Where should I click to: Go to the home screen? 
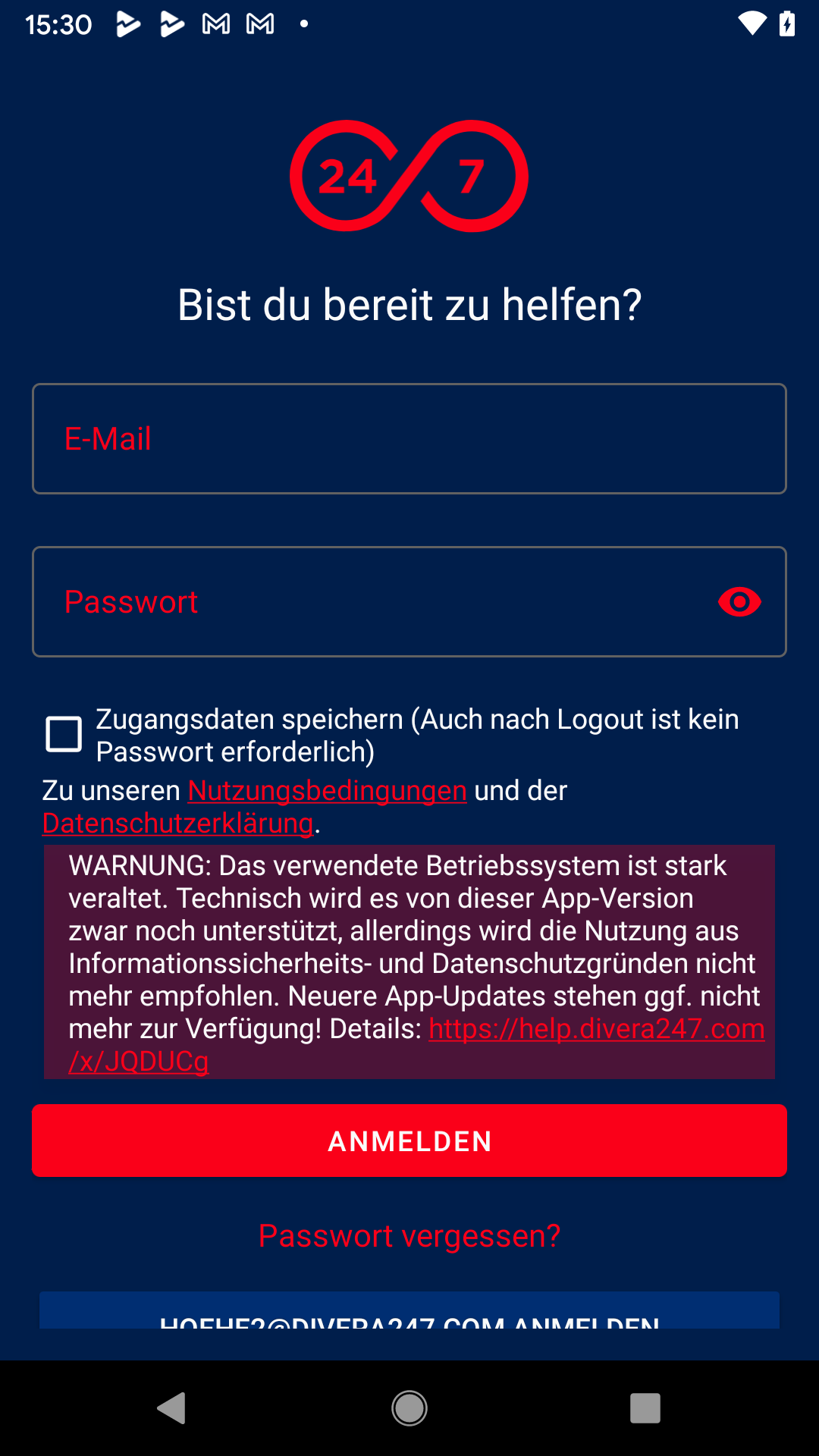pyautogui.click(x=409, y=1408)
